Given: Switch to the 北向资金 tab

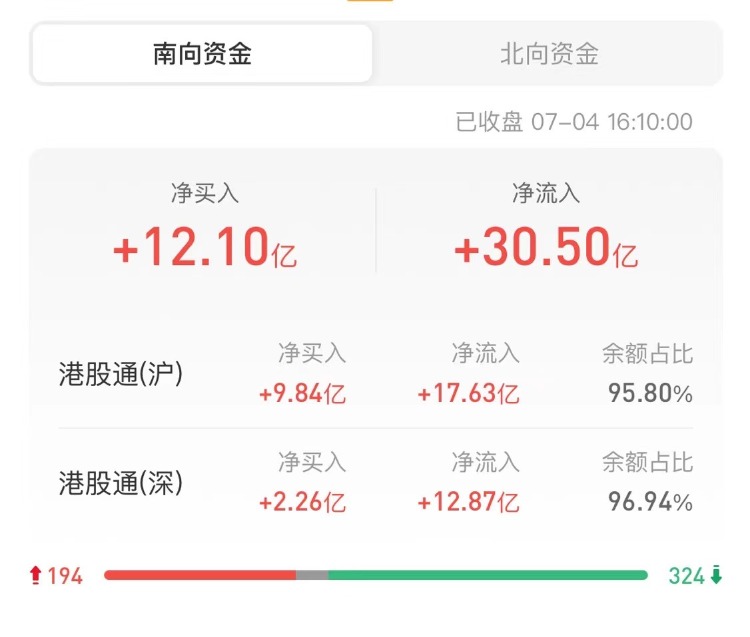Looking at the screenshot, I should click(x=549, y=54).
